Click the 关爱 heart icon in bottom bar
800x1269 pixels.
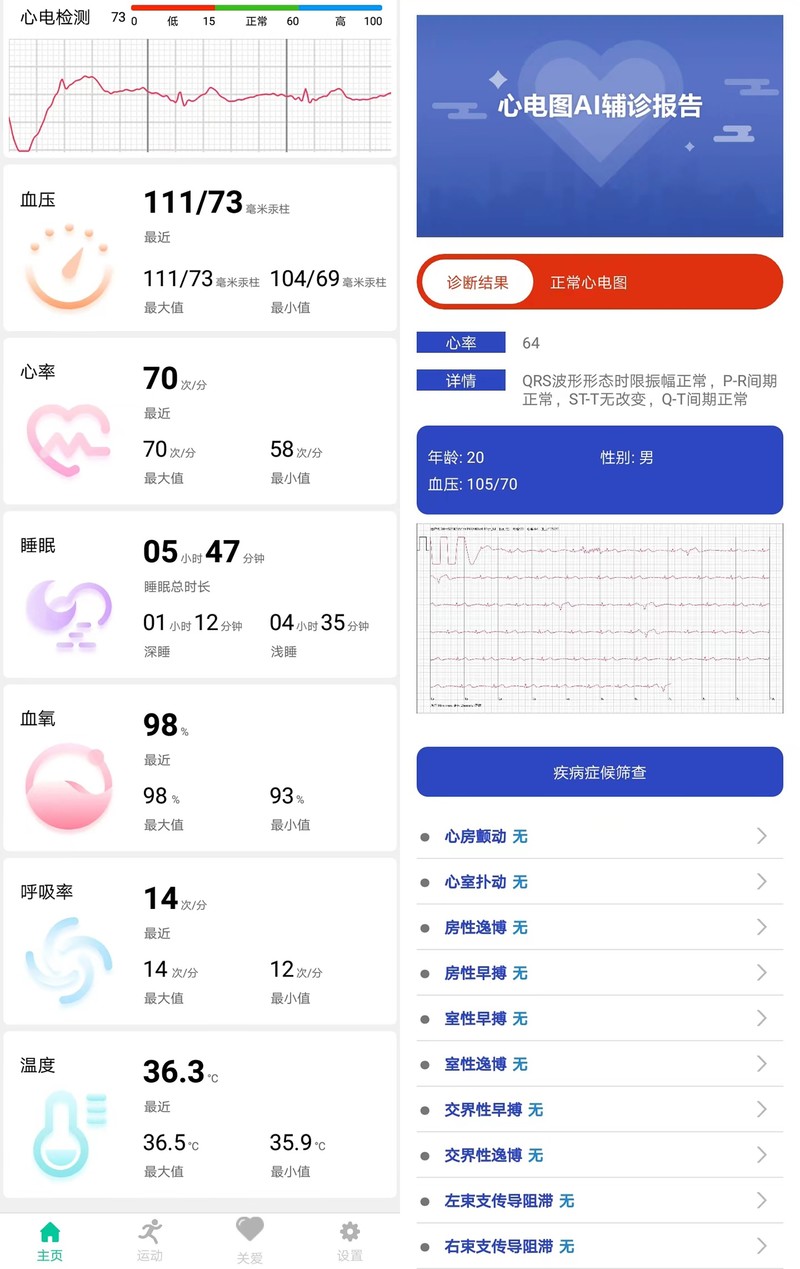249,1228
